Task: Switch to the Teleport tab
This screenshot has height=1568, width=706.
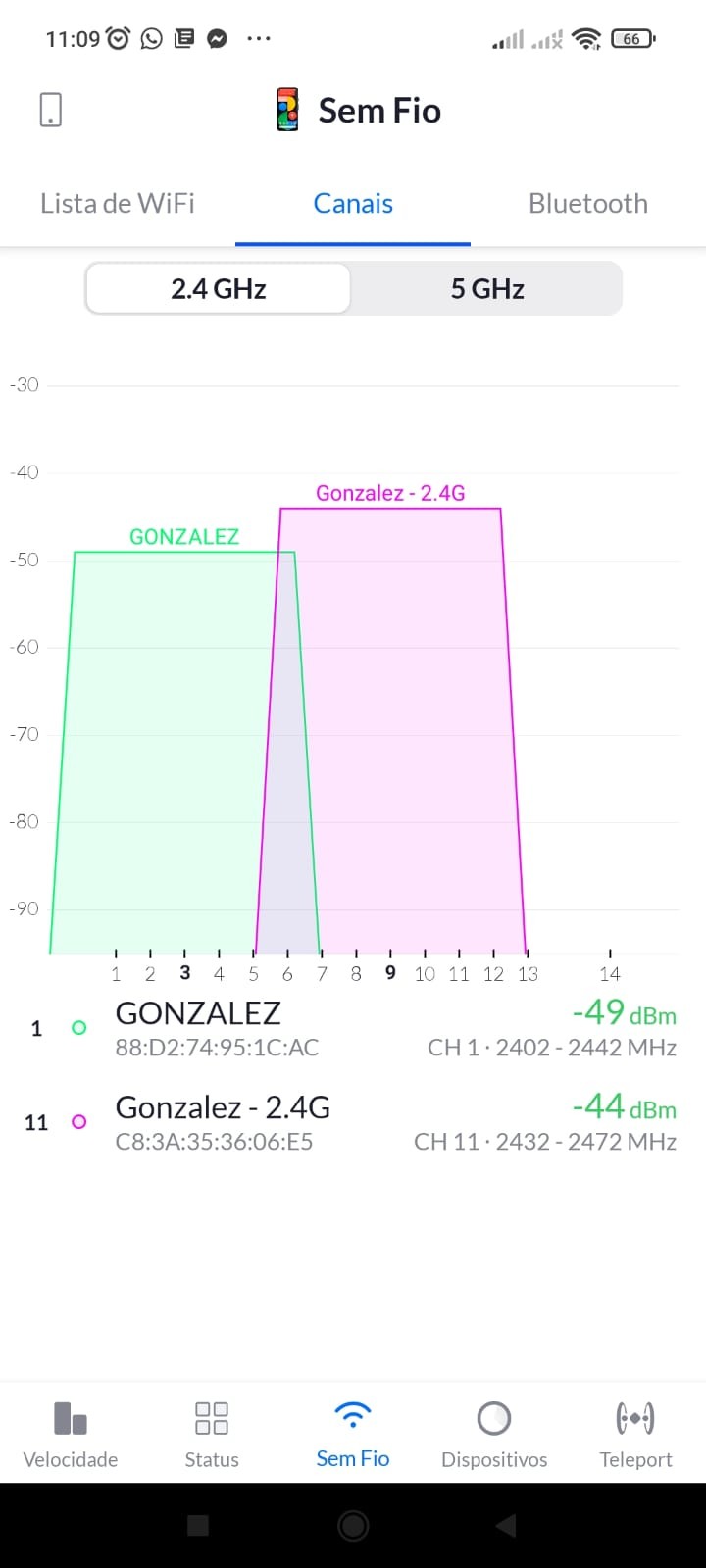Action: point(635,1433)
